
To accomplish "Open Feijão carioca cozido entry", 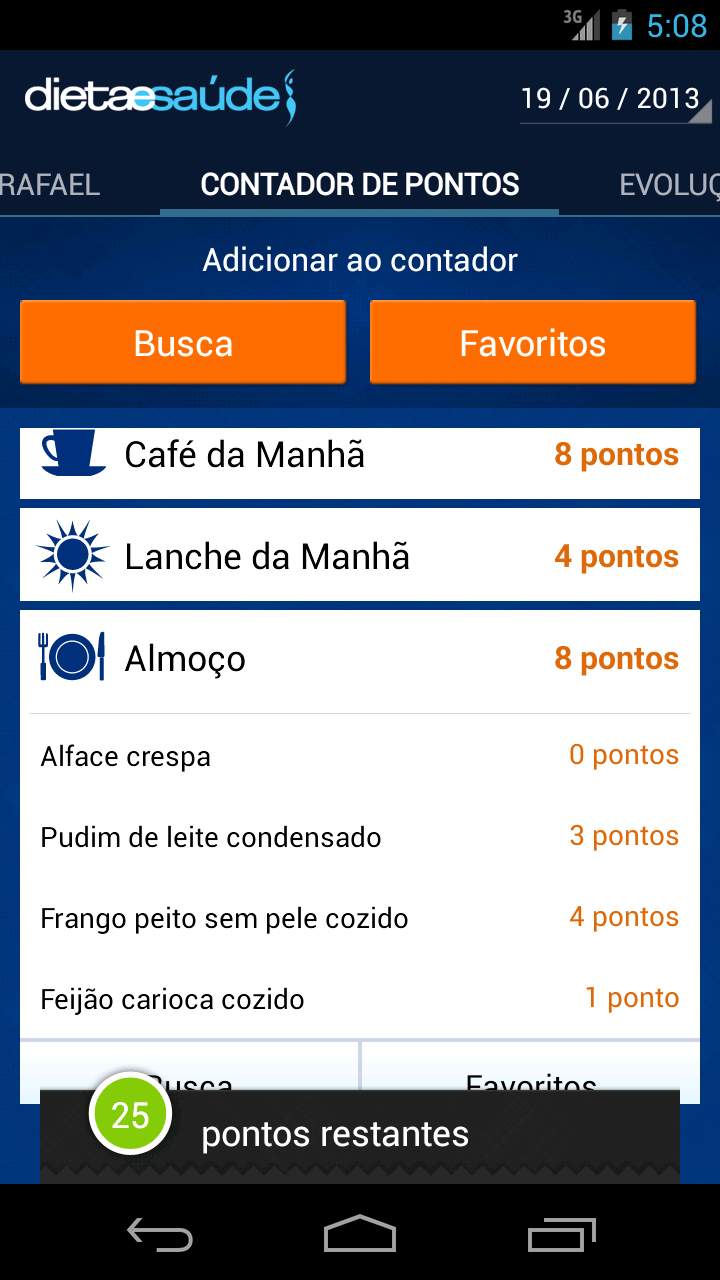I will click(360, 999).
